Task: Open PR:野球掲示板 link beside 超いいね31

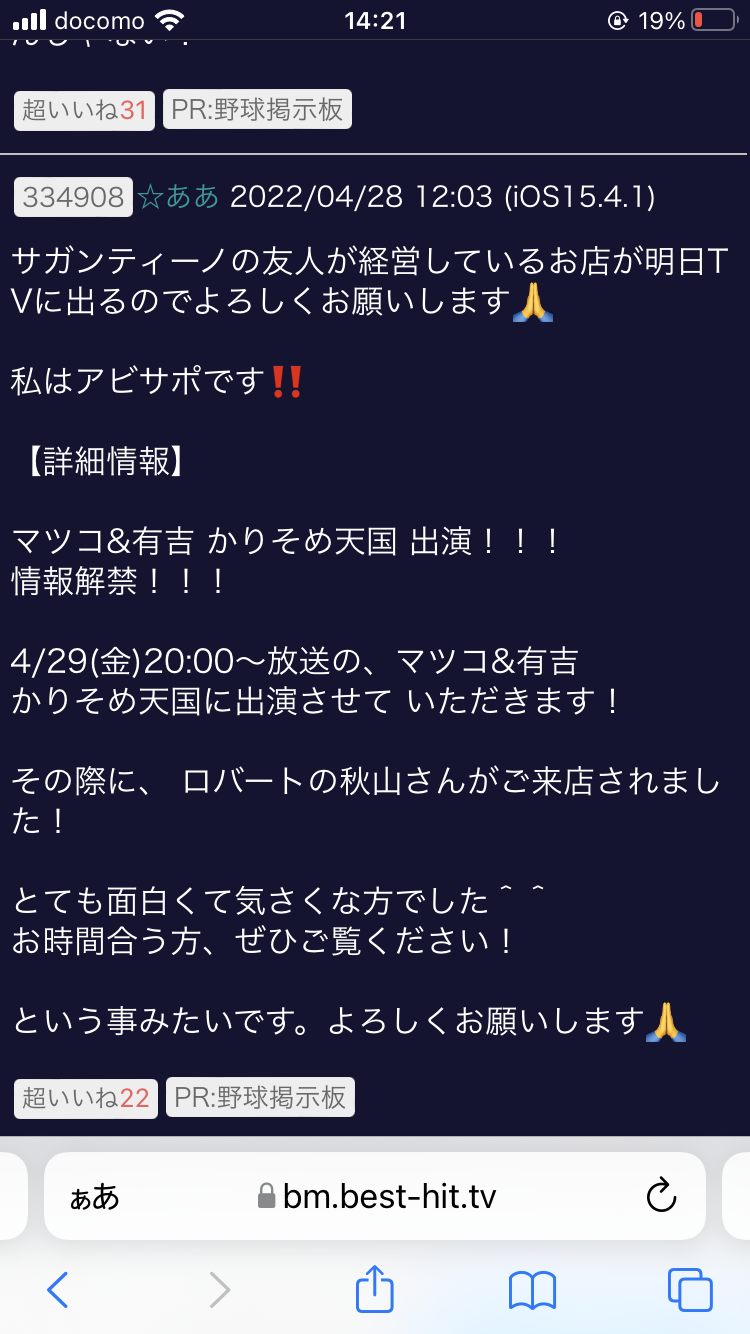Action: [x=257, y=110]
